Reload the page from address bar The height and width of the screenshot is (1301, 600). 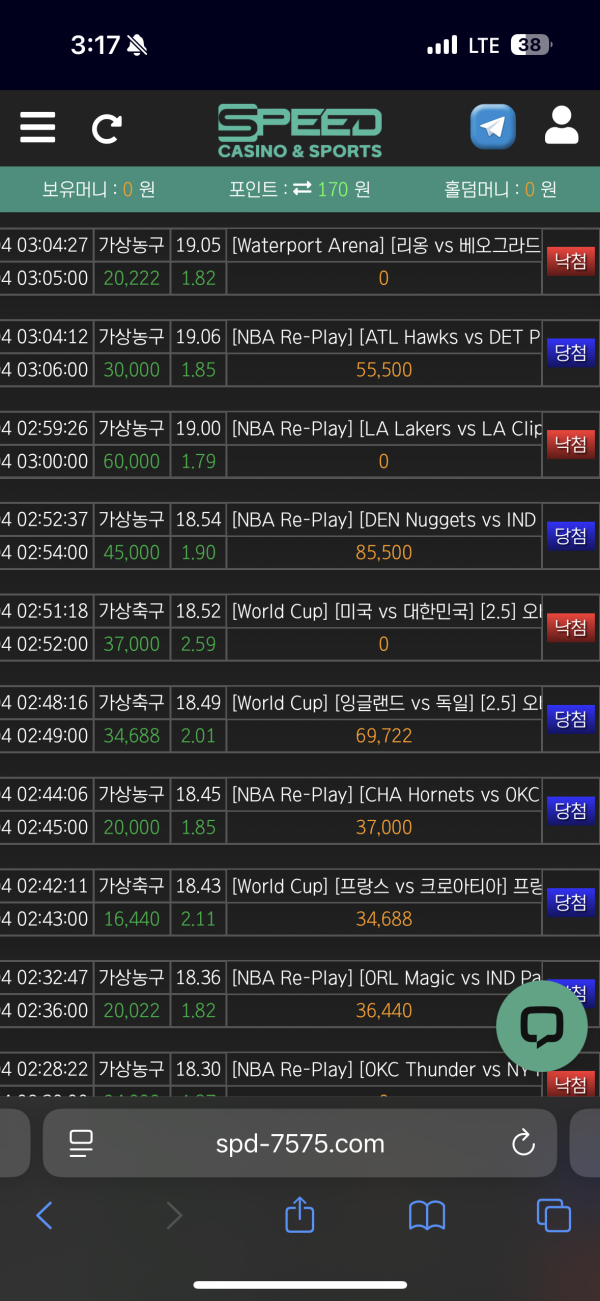[523, 1143]
